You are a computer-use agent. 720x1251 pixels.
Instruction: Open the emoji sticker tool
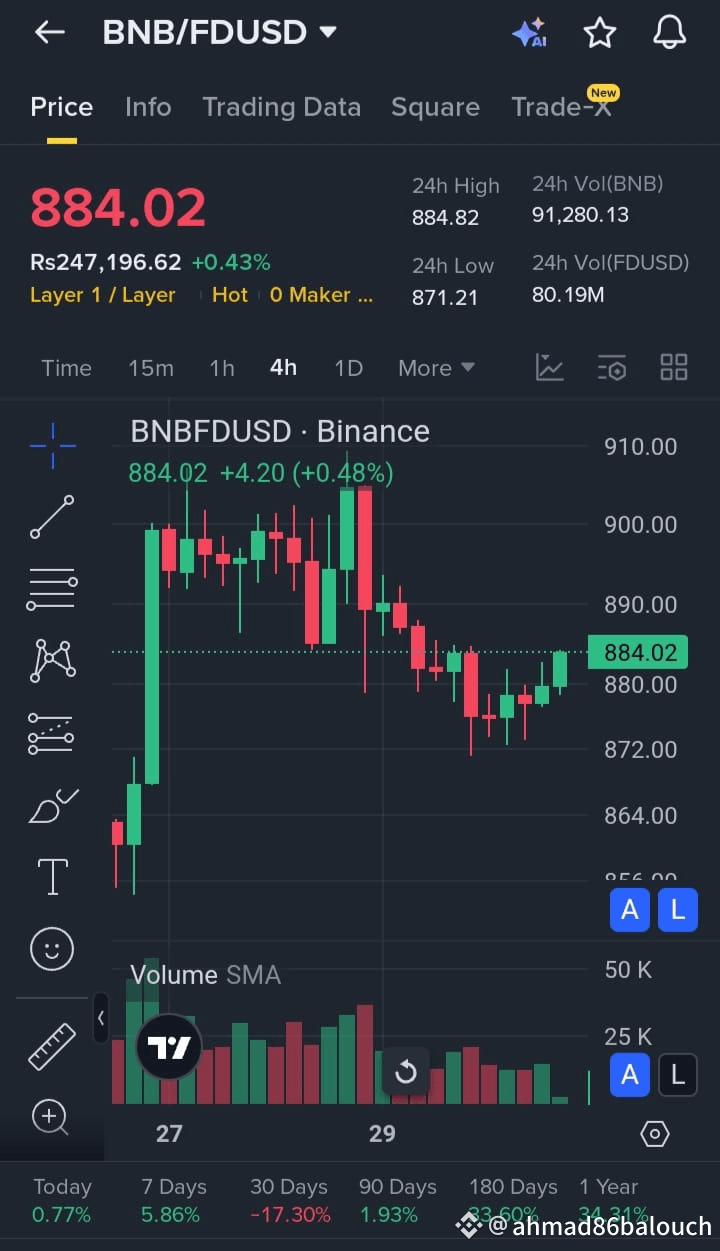point(52,948)
